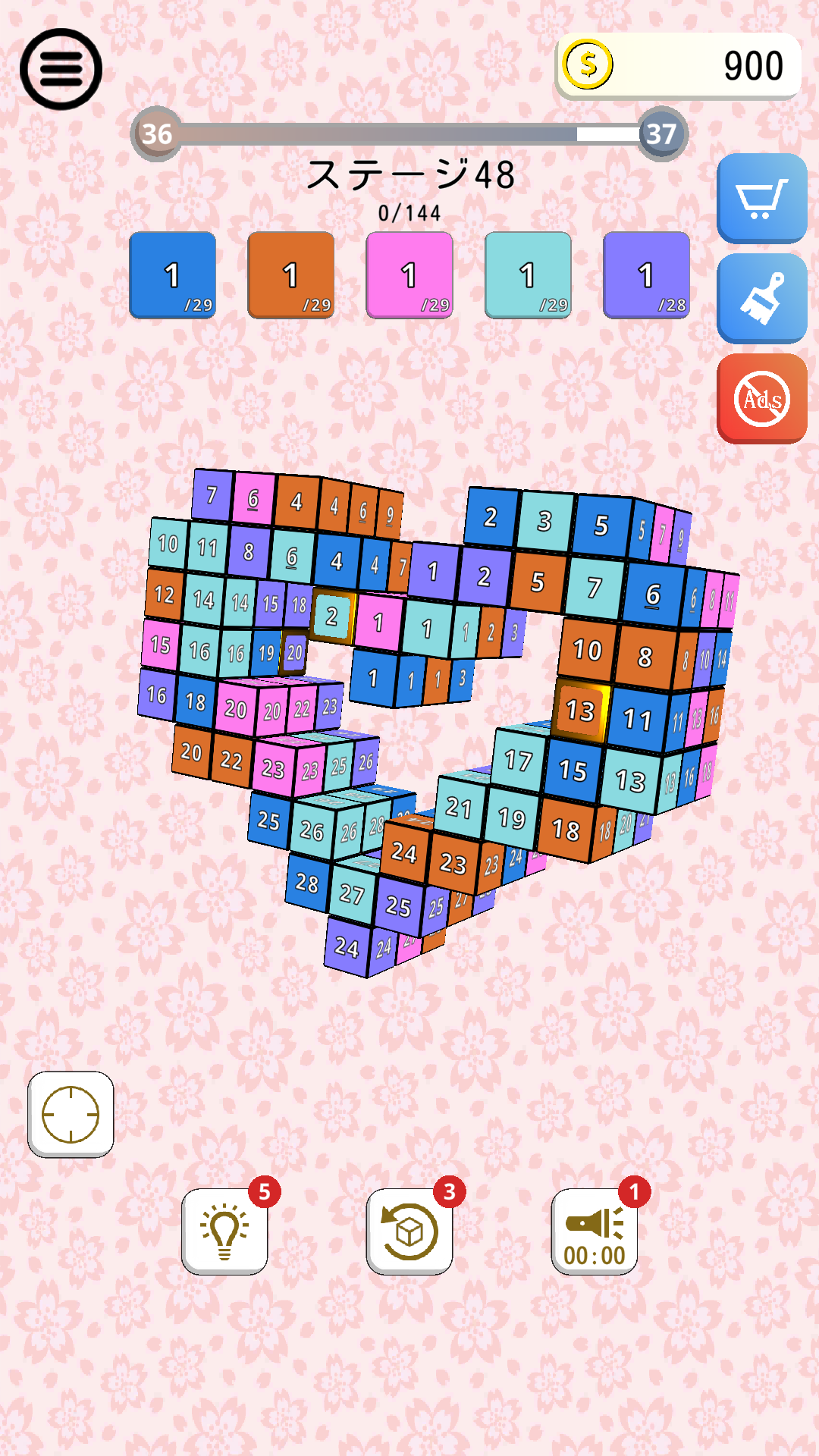Click the level progress bar between 36 and 37
Image resolution: width=819 pixels, height=1456 pixels.
(409, 133)
